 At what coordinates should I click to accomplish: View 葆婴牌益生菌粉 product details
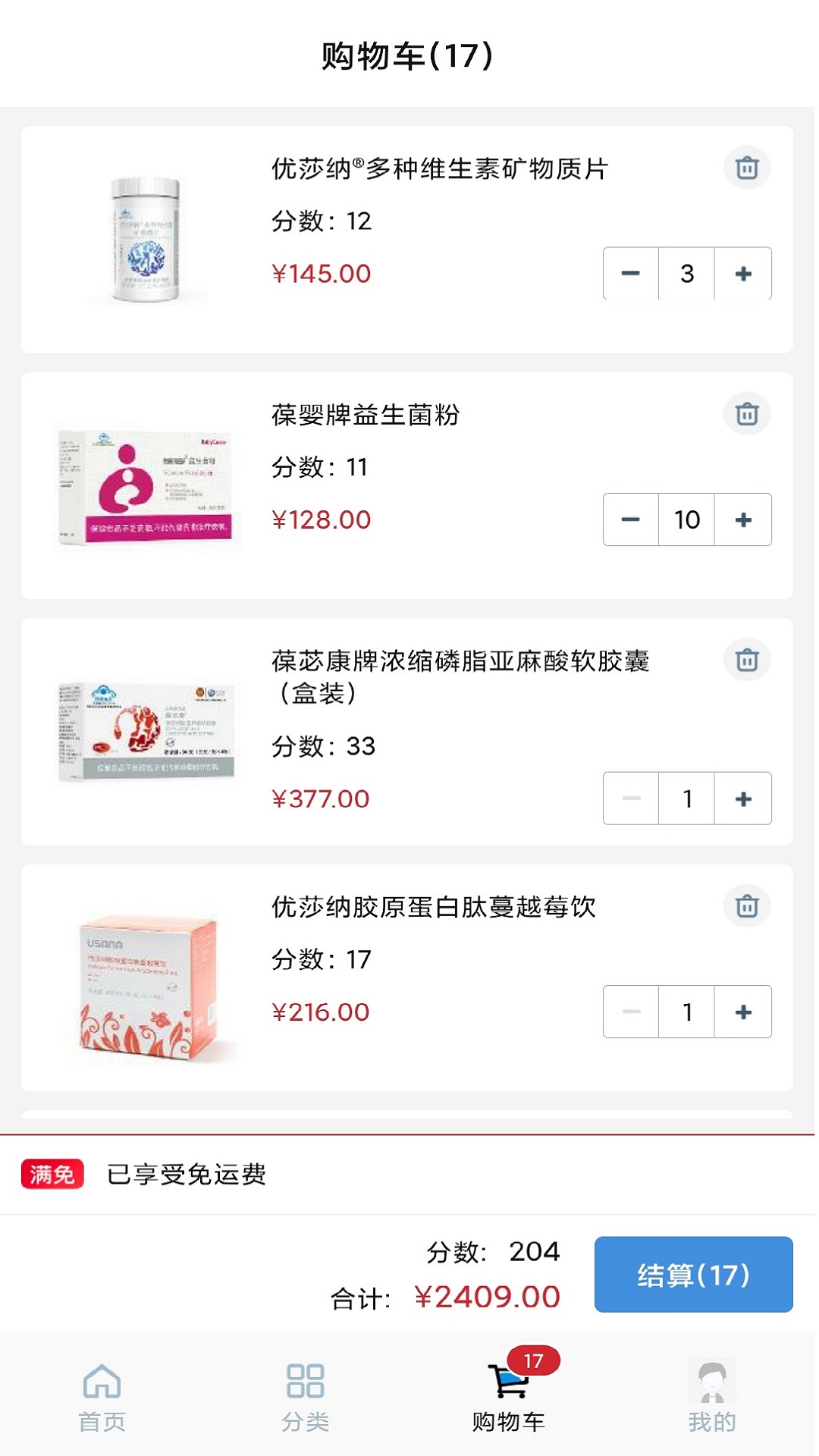click(x=366, y=415)
